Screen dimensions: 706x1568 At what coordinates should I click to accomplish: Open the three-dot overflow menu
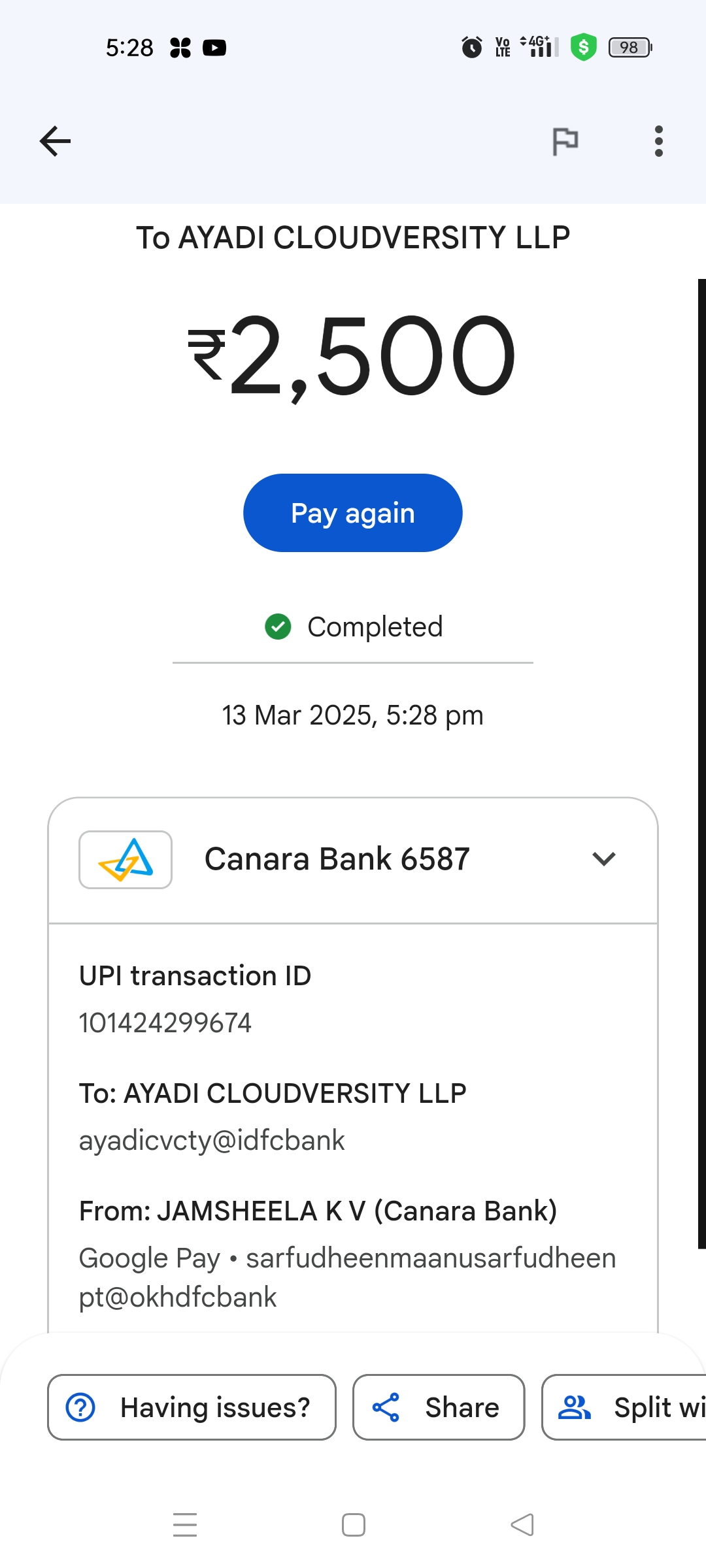(658, 141)
